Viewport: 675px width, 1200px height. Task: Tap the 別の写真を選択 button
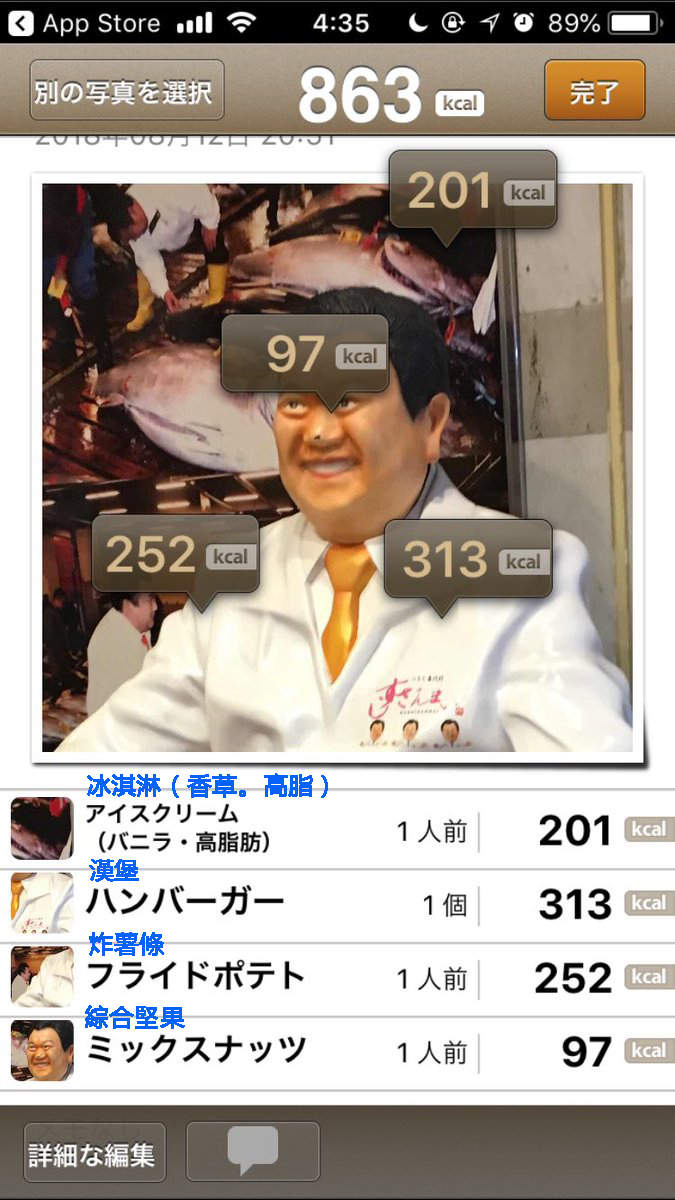pos(126,91)
